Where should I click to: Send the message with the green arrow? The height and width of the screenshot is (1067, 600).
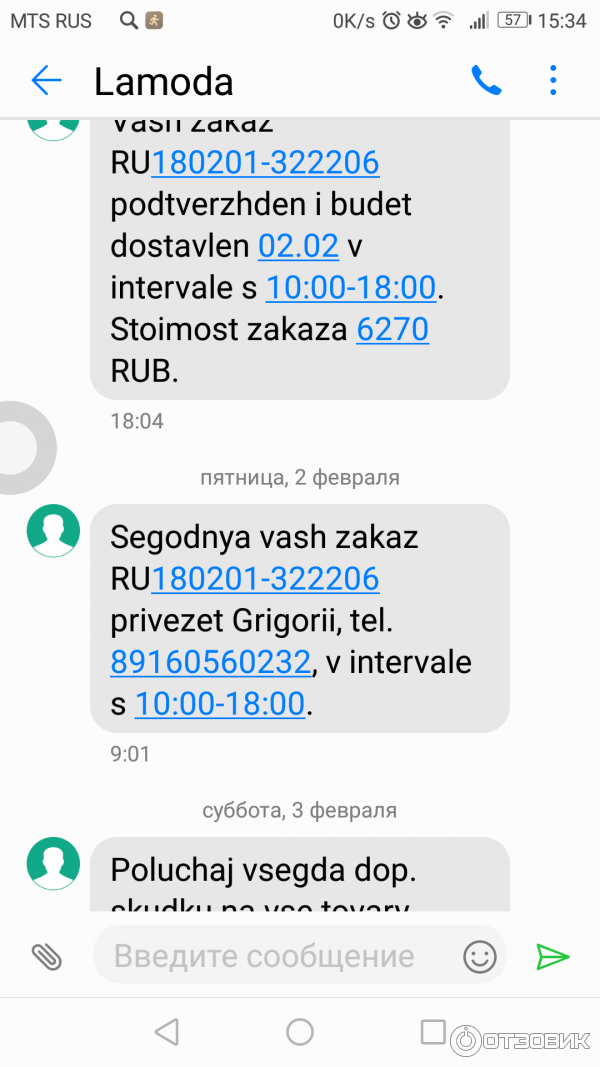(552, 956)
